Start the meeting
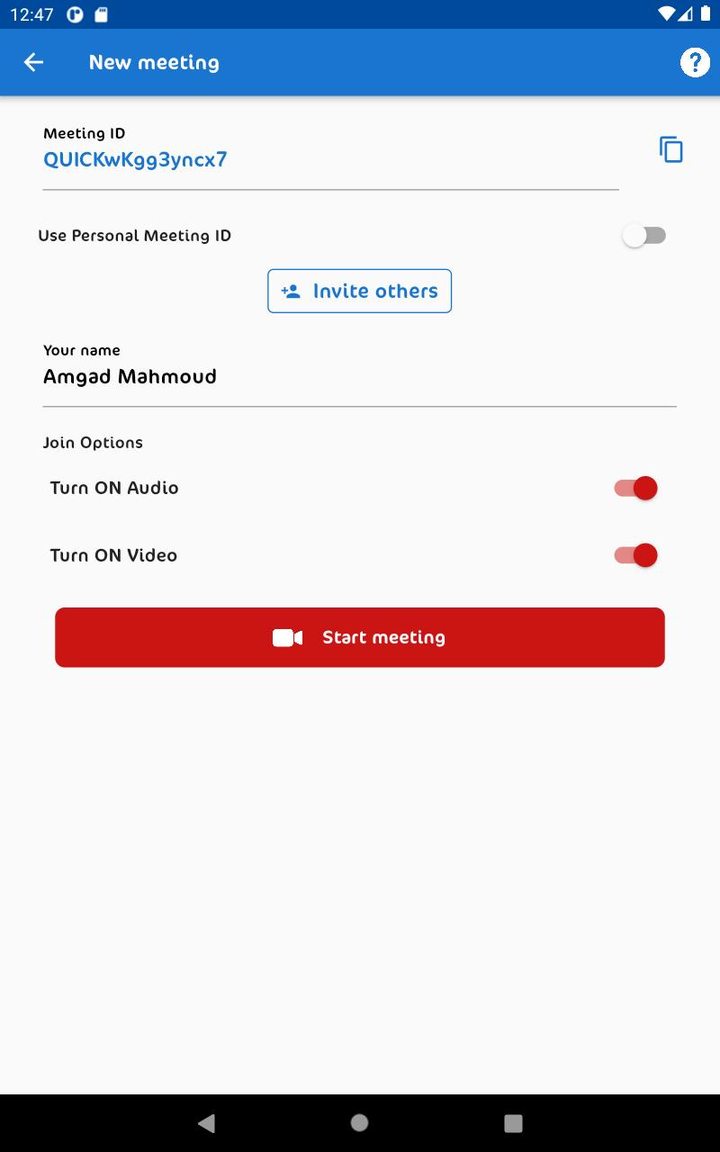The image size is (720, 1152). [x=360, y=637]
